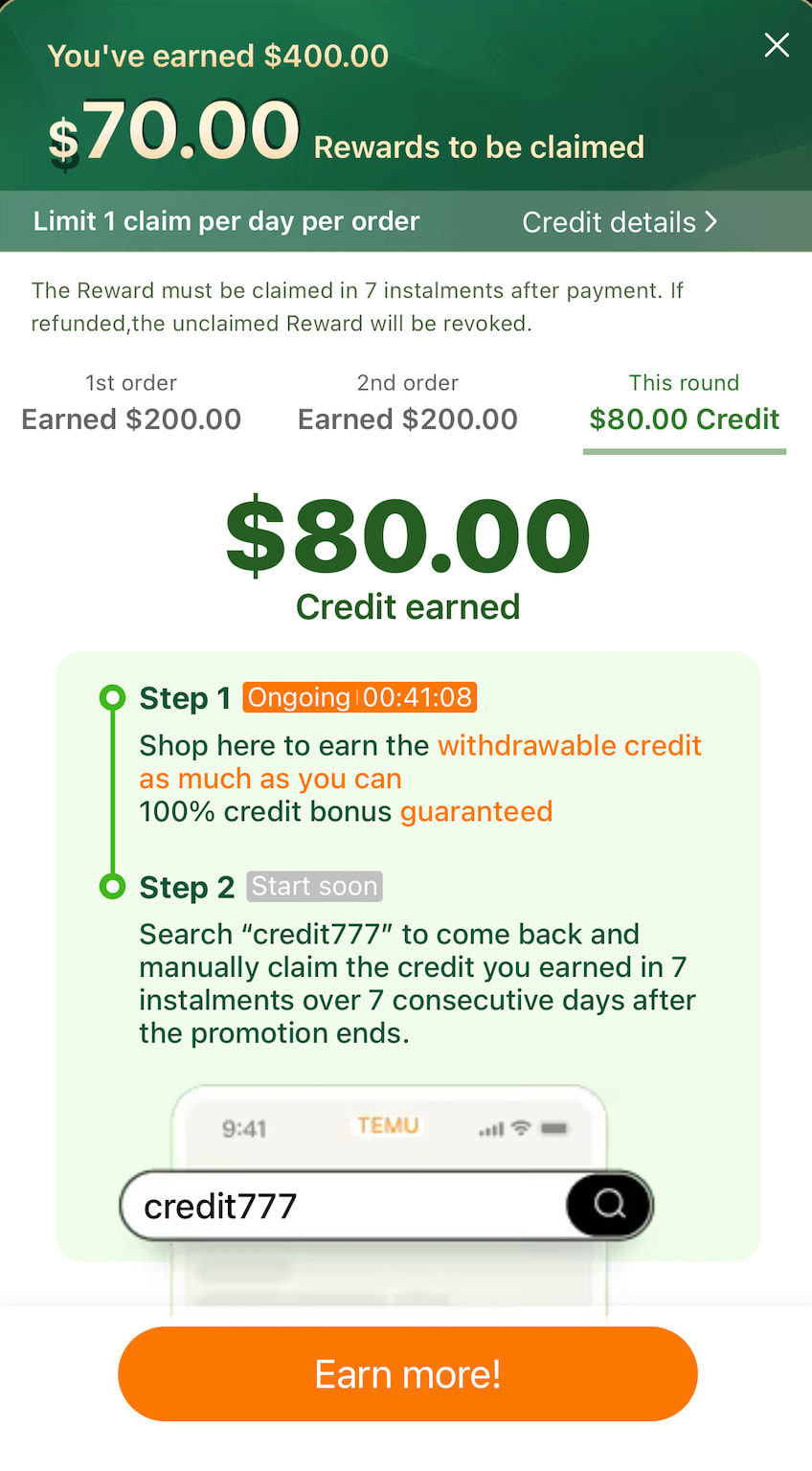Tap the Earn more! button
Image resolution: width=812 pixels, height=1471 pixels.
(x=407, y=1373)
